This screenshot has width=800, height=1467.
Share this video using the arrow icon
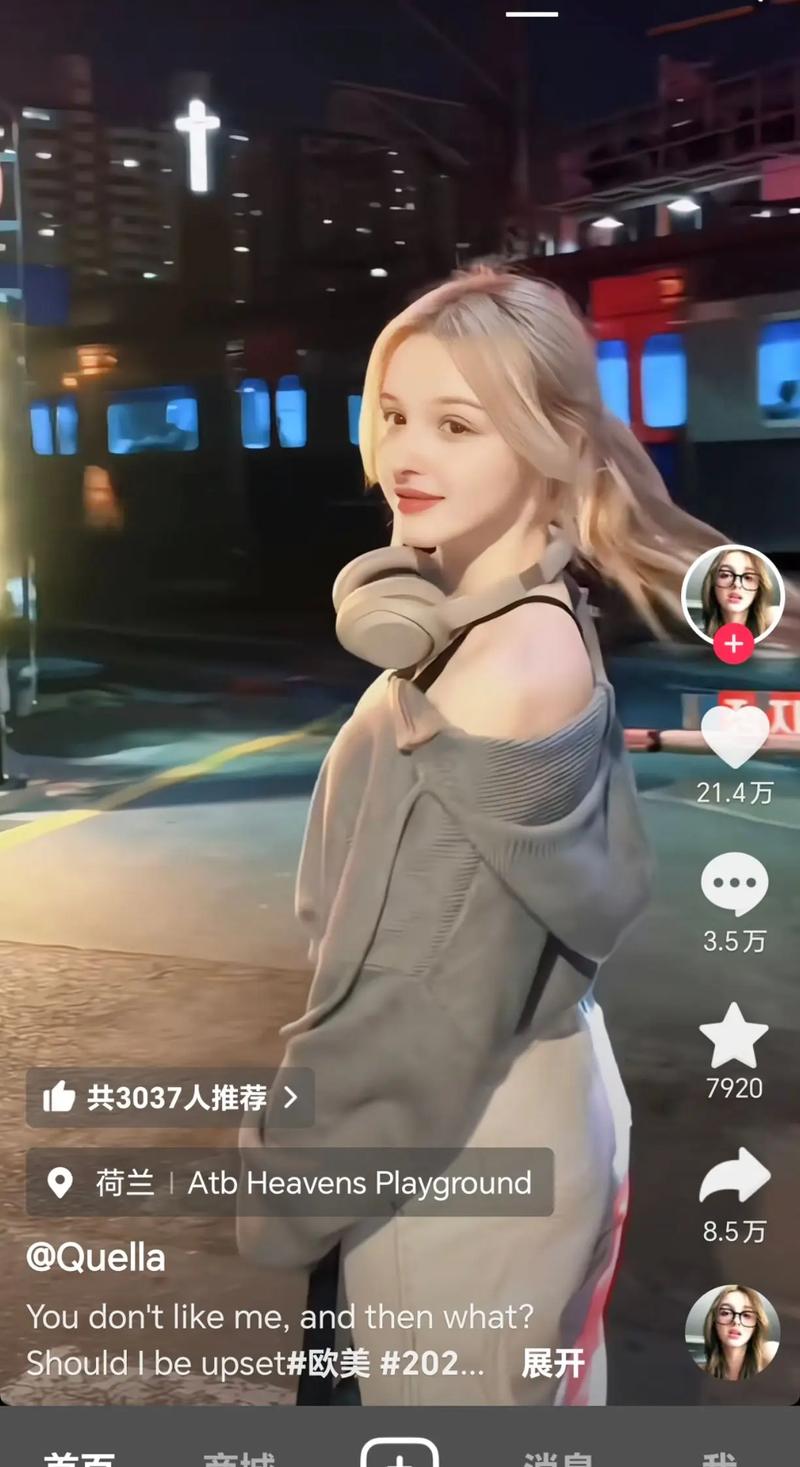click(x=734, y=1177)
